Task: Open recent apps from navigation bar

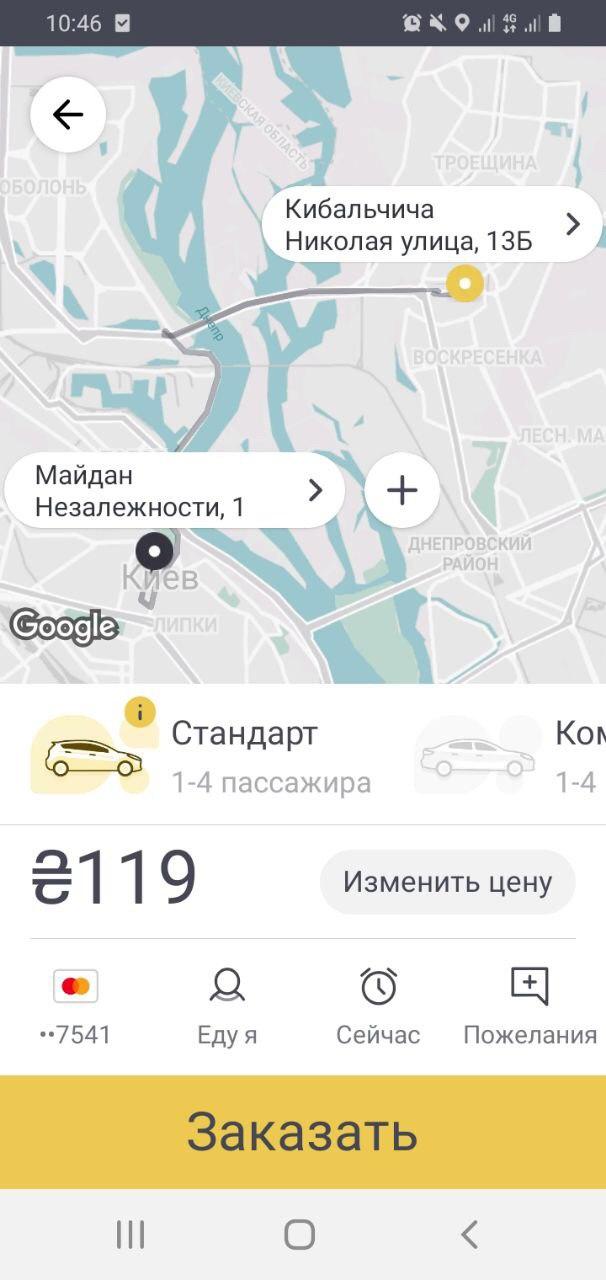Action: (x=131, y=1235)
